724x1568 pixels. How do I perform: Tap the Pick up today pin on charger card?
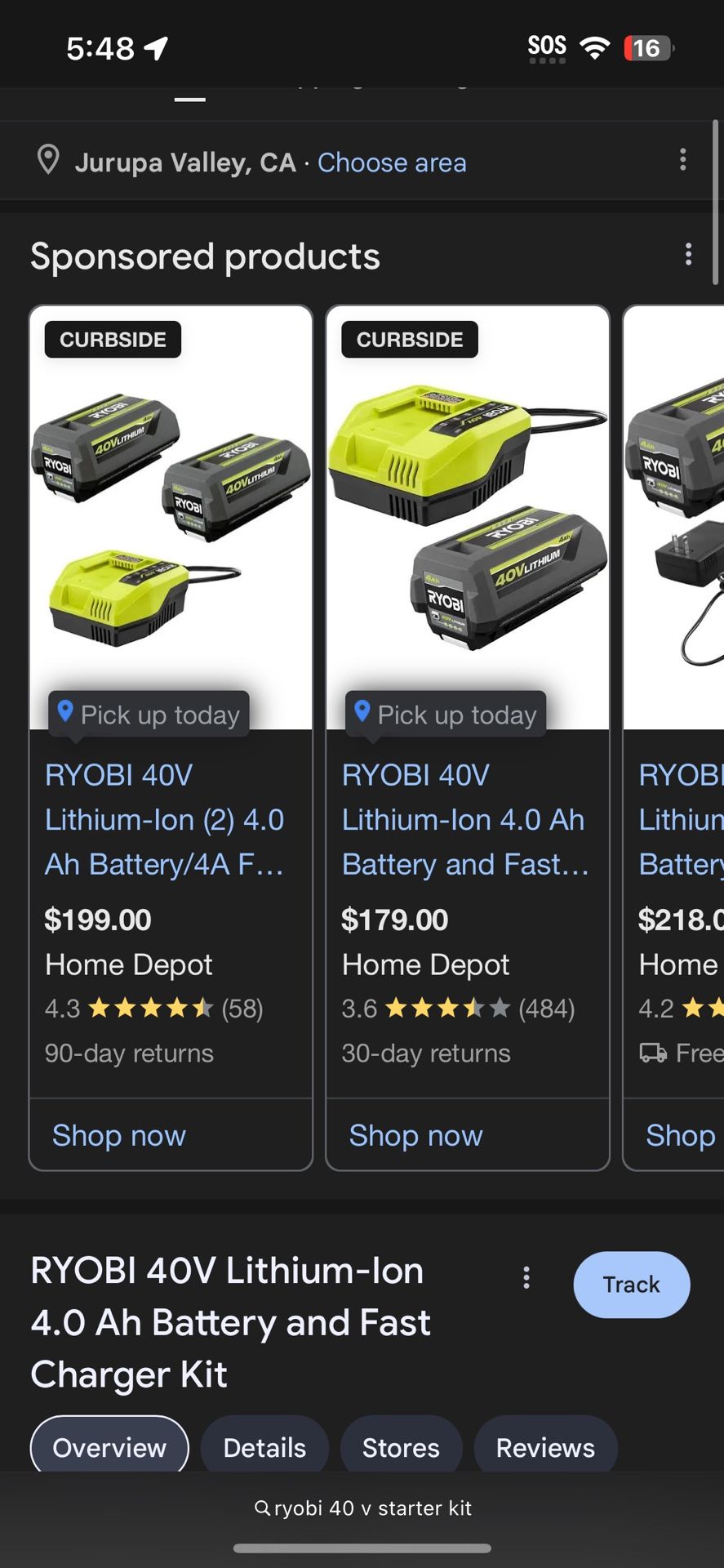[363, 714]
